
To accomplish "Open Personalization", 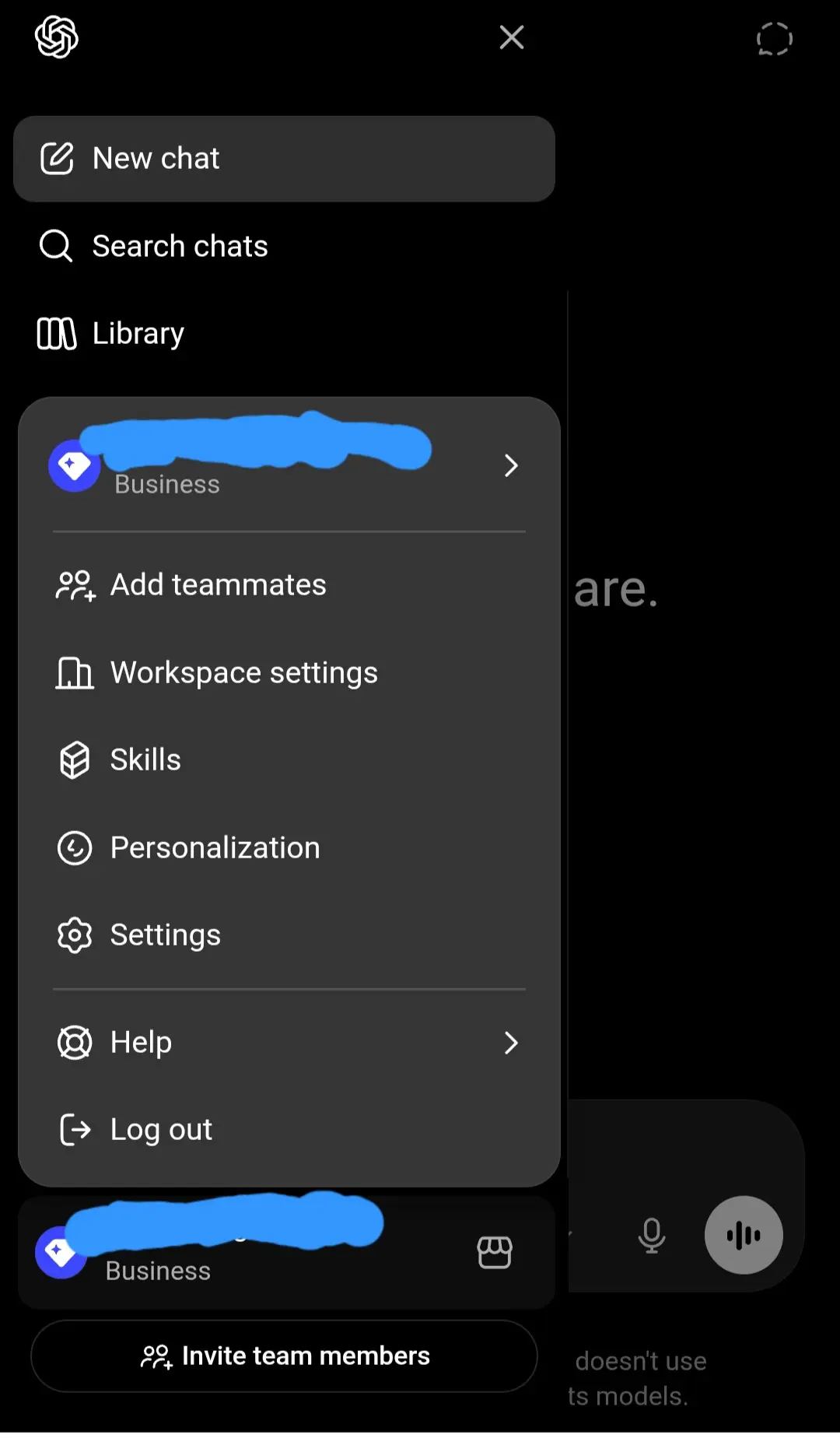I will [289, 848].
